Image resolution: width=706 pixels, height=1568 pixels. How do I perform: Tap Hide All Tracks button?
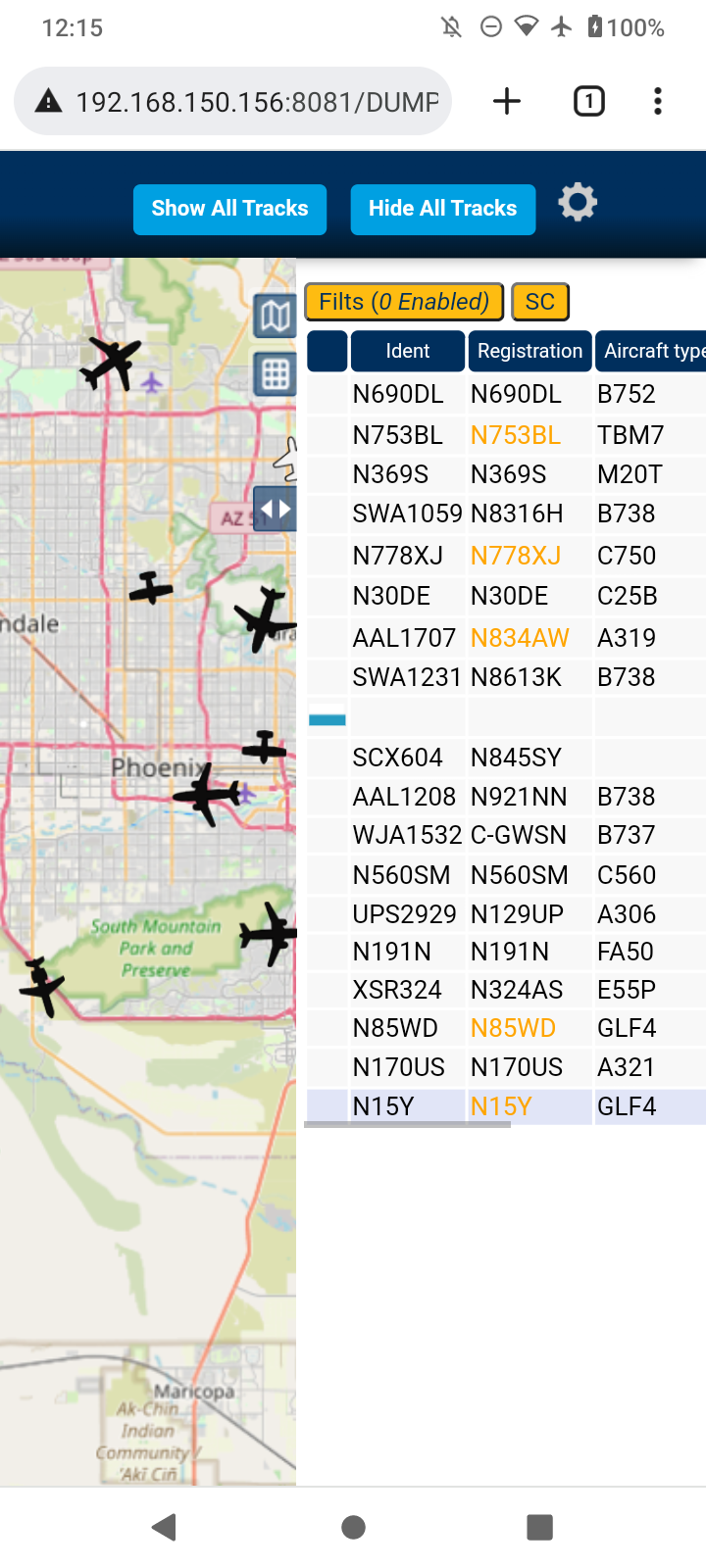tap(443, 209)
